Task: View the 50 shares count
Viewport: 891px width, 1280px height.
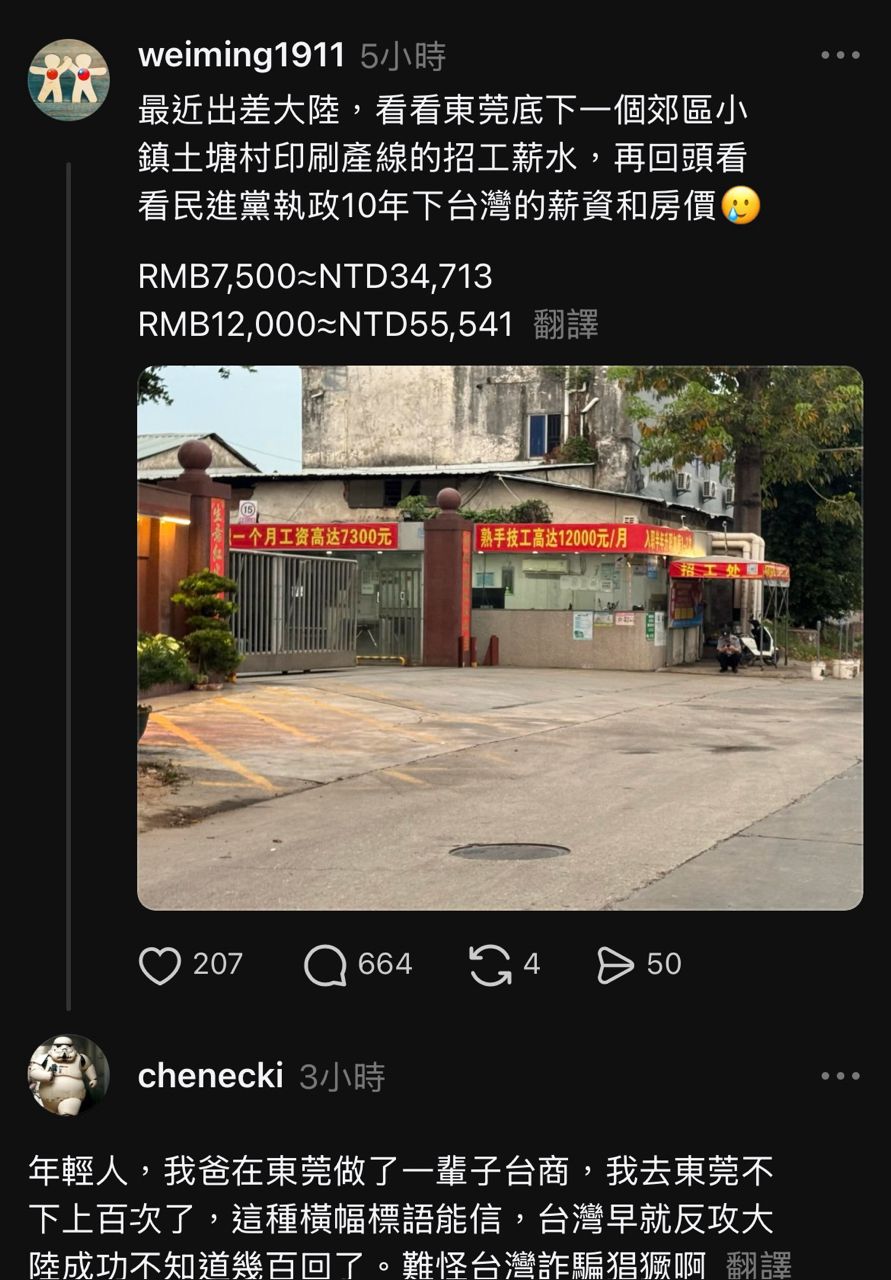Action: click(663, 963)
